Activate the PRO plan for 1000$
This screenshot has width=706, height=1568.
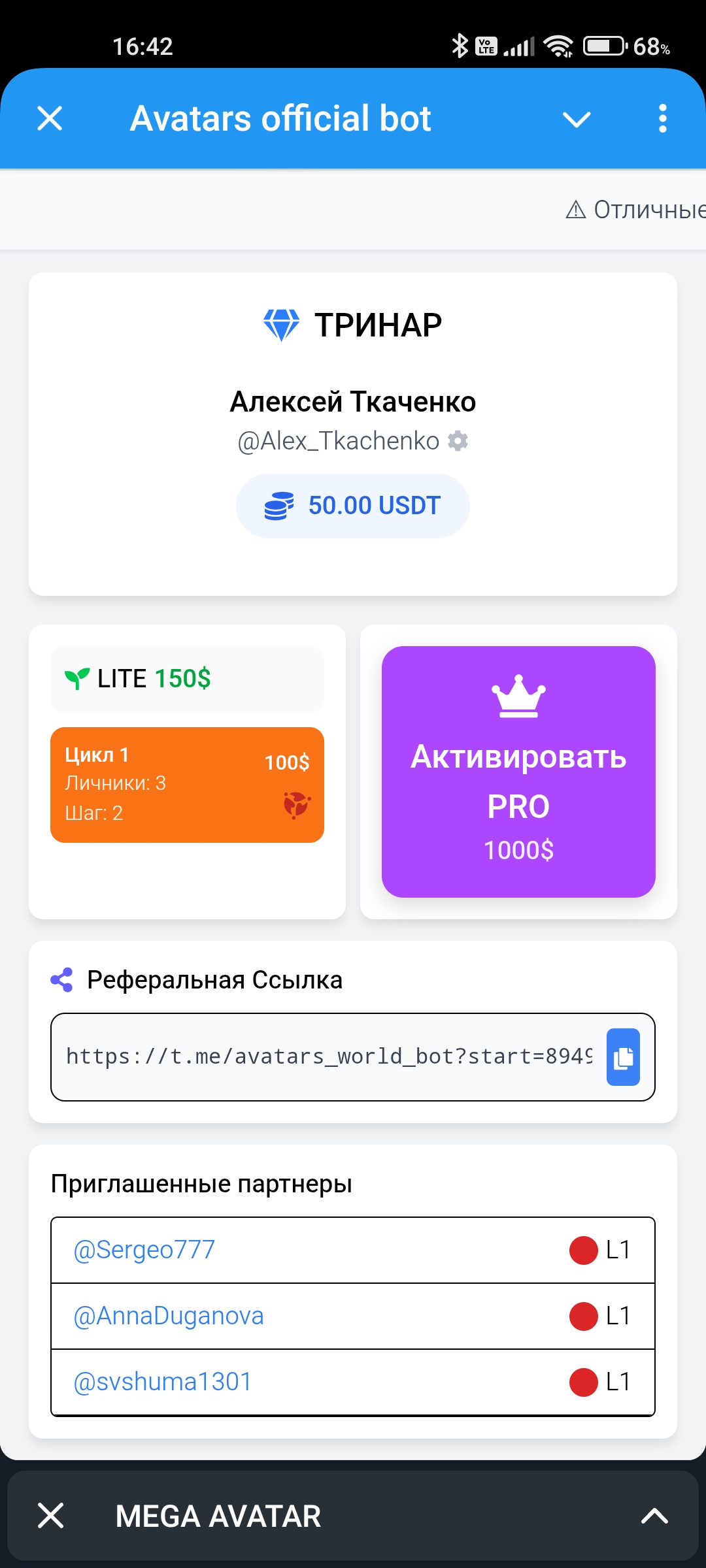(518, 772)
